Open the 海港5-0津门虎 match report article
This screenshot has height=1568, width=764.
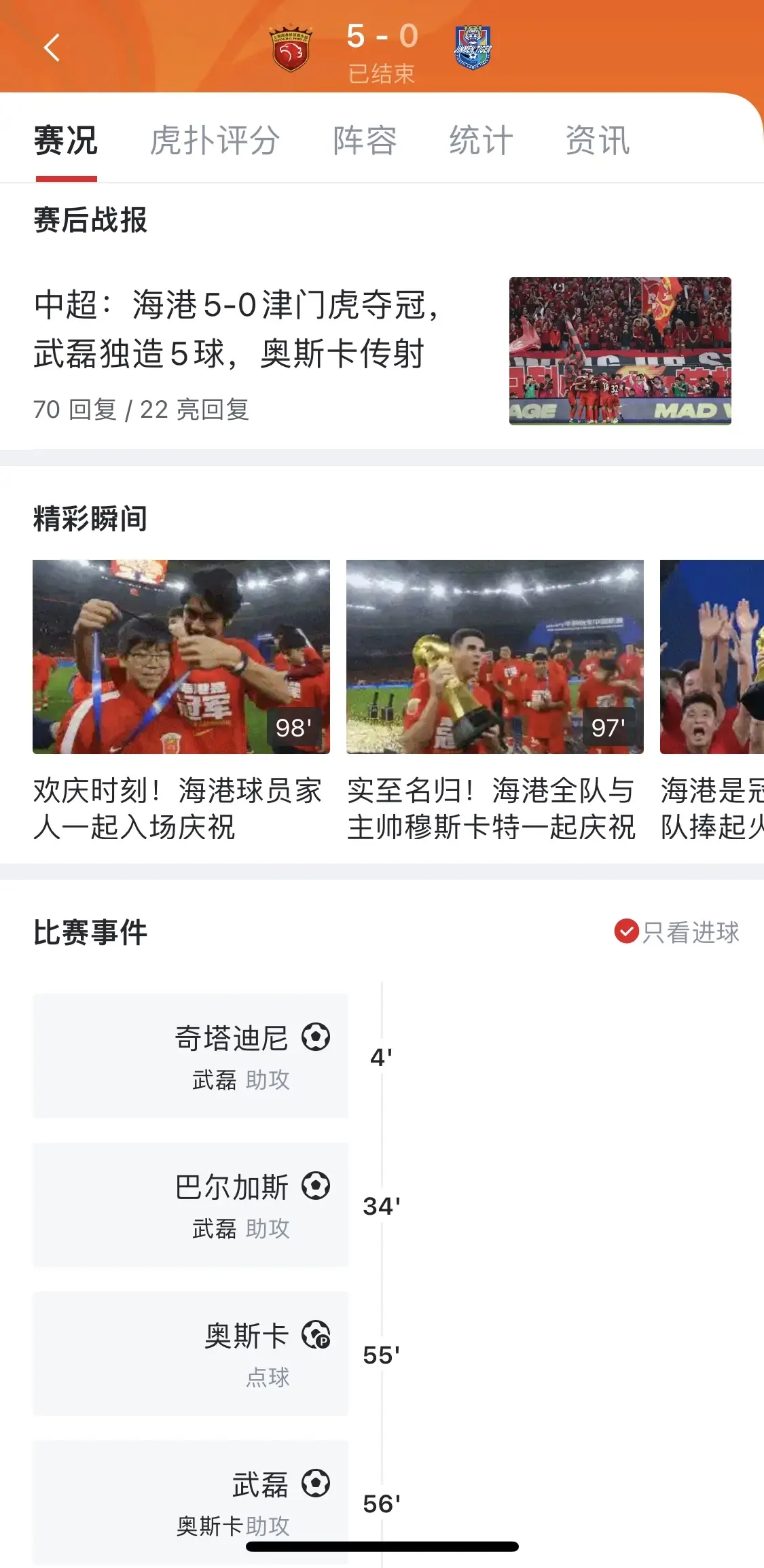[238, 331]
